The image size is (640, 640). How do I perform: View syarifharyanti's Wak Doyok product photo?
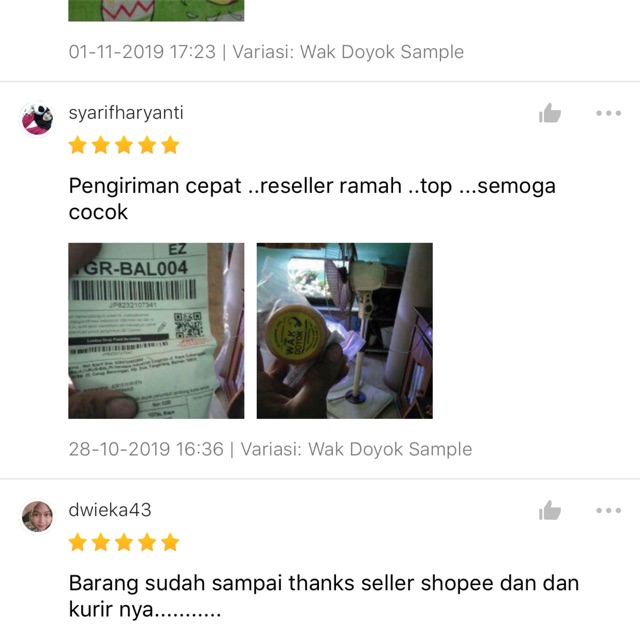coord(344,331)
